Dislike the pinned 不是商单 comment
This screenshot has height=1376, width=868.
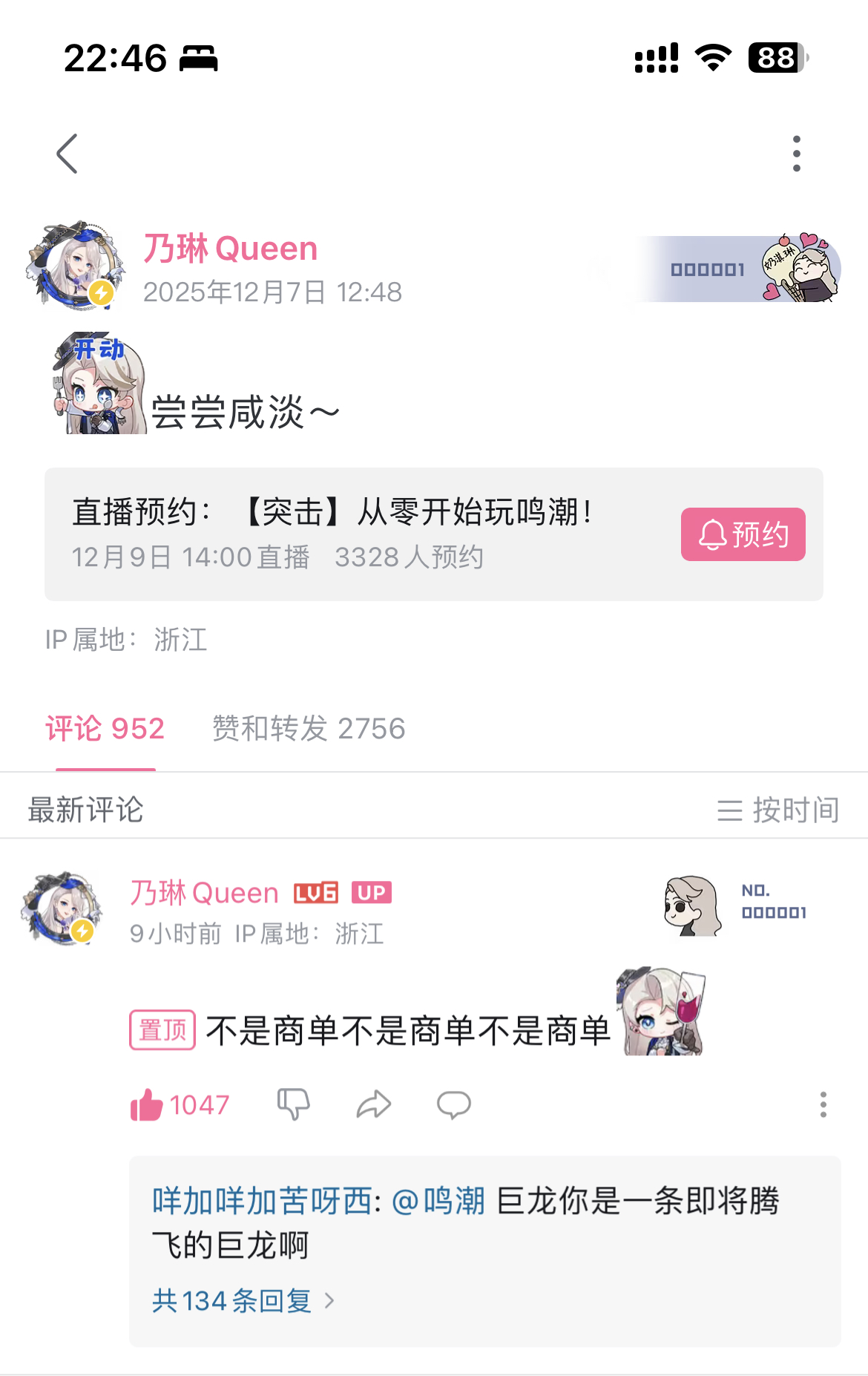click(x=294, y=1105)
